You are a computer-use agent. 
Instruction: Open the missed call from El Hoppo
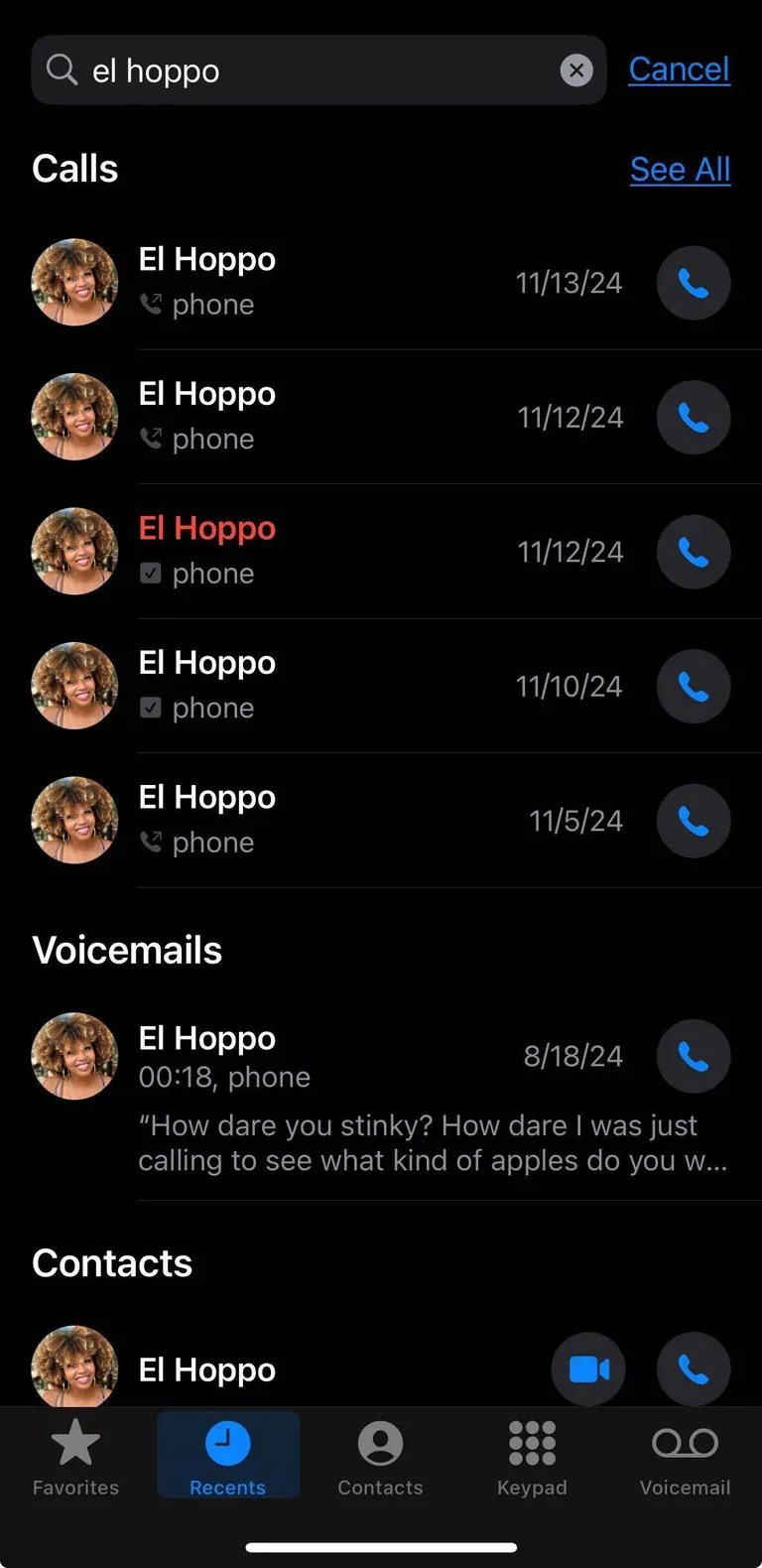327,552
